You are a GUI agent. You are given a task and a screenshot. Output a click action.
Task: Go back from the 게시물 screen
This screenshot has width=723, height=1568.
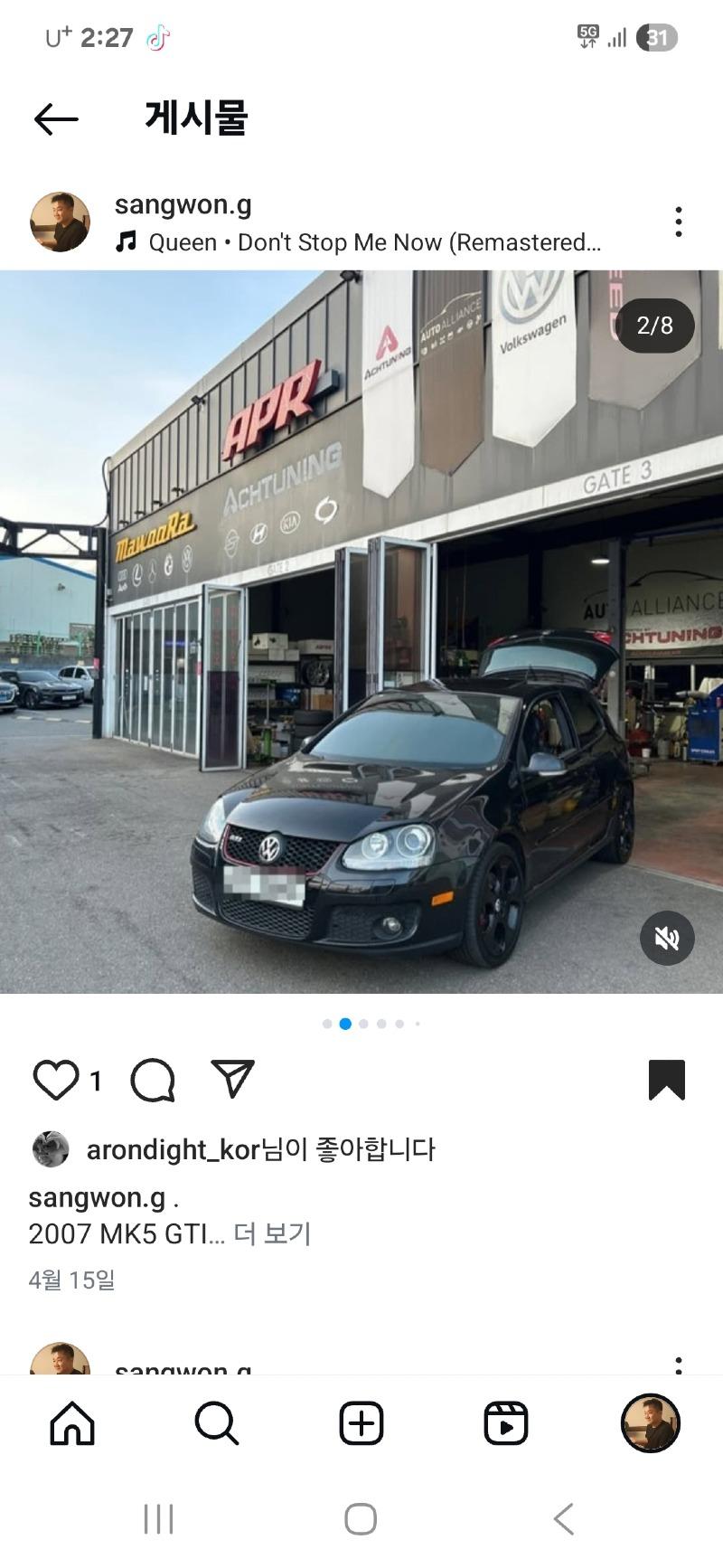point(56,119)
